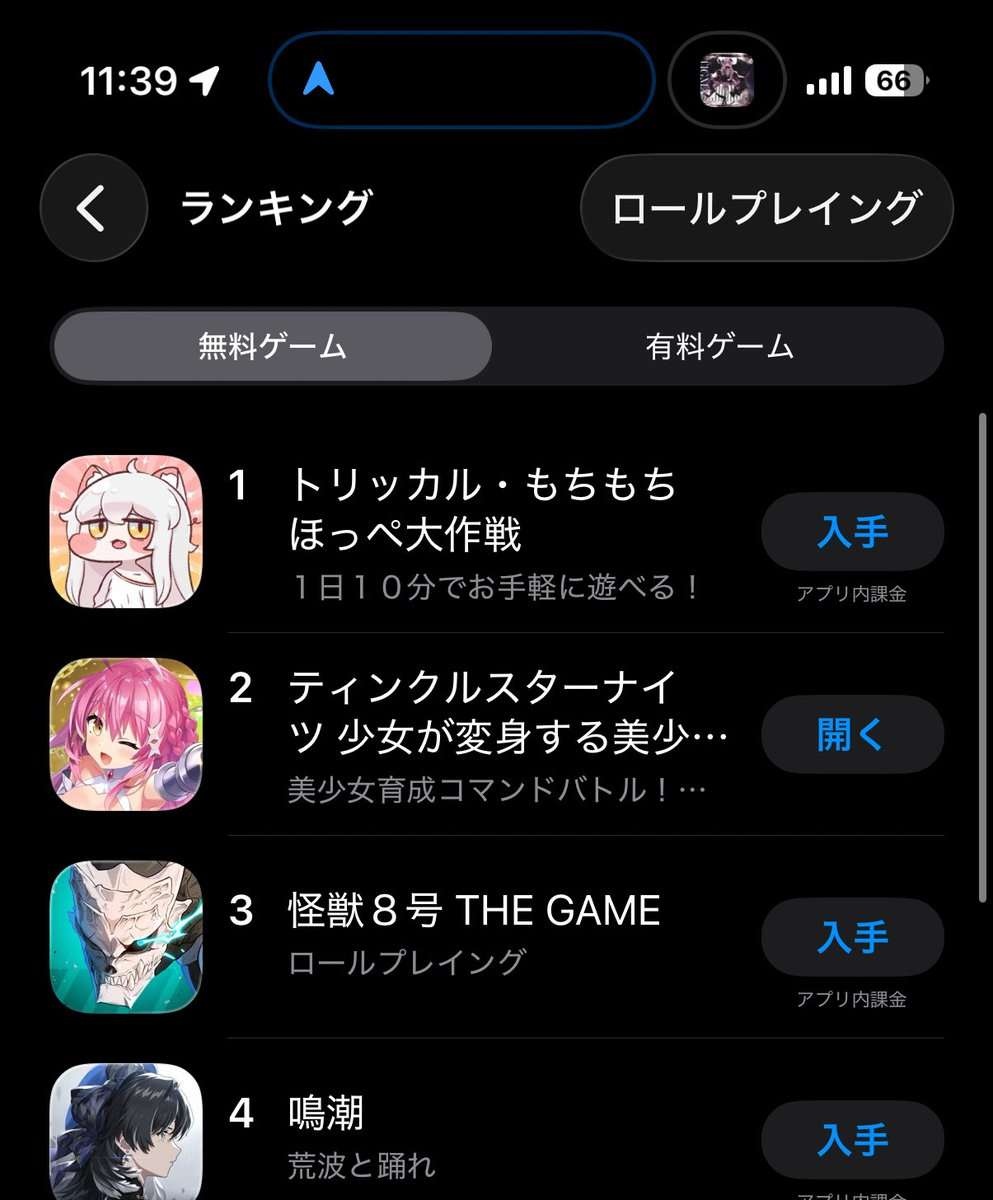The width and height of the screenshot is (993, 1200).
Task: Open ティンクルスターナイツ with the 開く button
Action: pos(852,735)
